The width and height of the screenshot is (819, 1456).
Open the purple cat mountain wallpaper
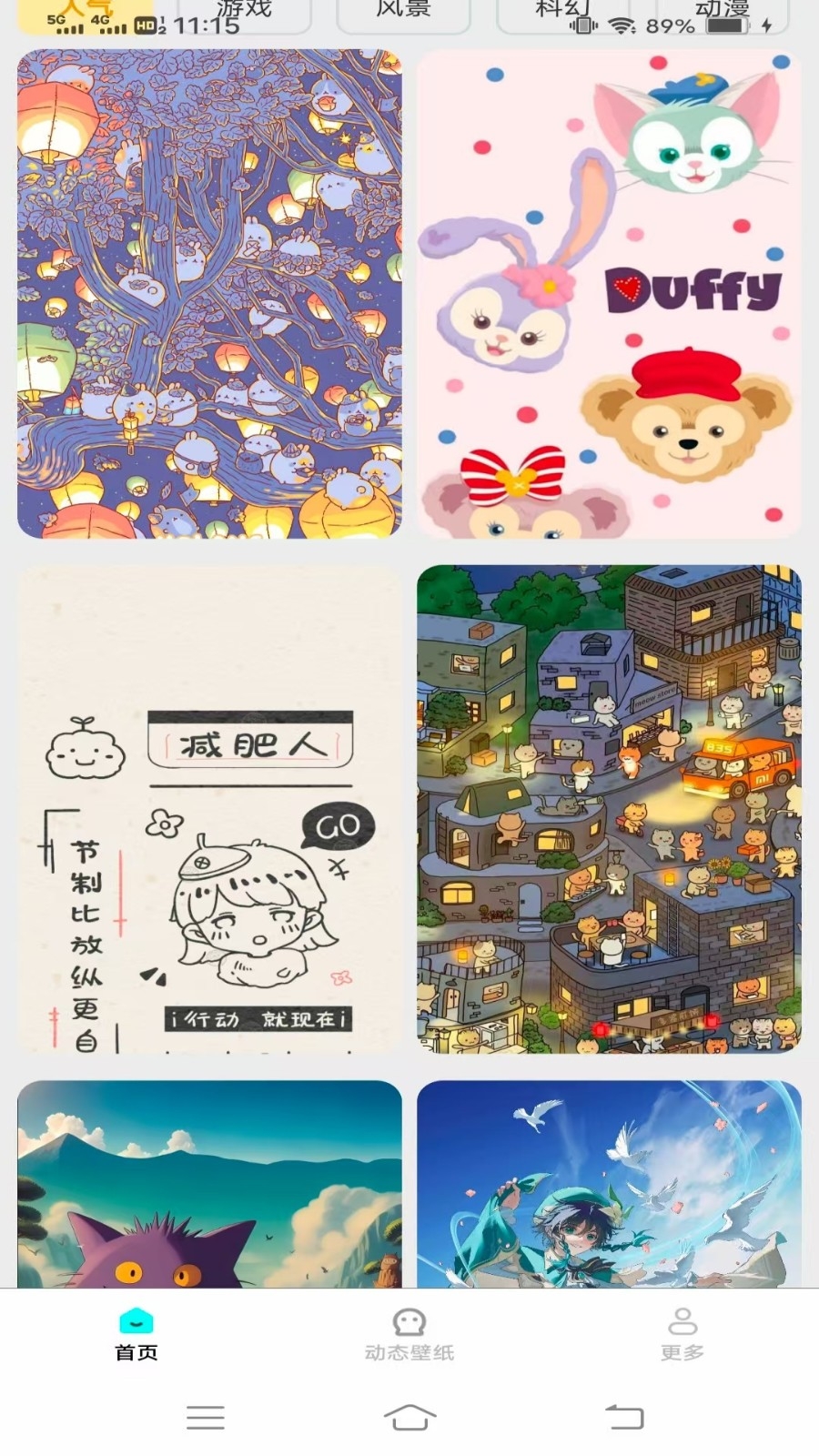(209, 1184)
